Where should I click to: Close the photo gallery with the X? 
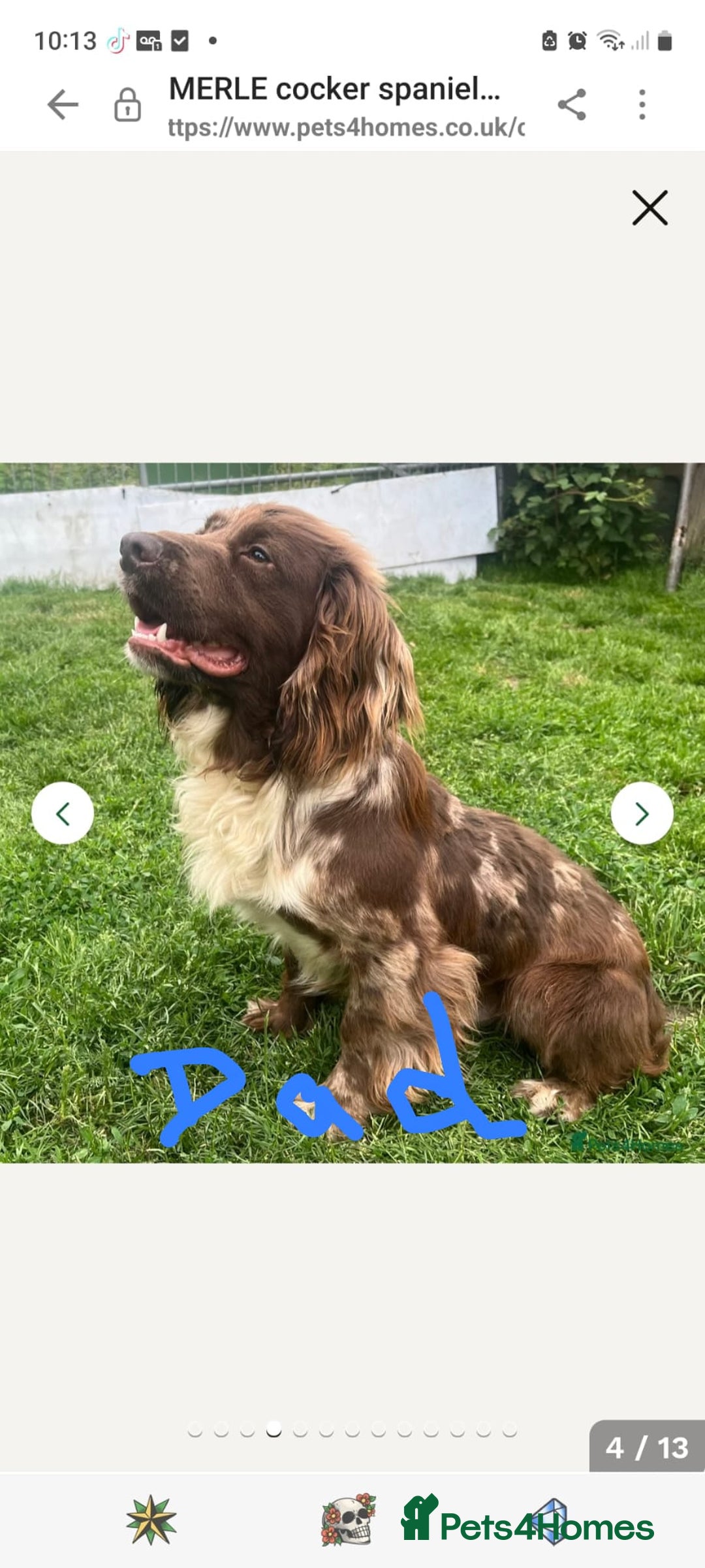(650, 208)
